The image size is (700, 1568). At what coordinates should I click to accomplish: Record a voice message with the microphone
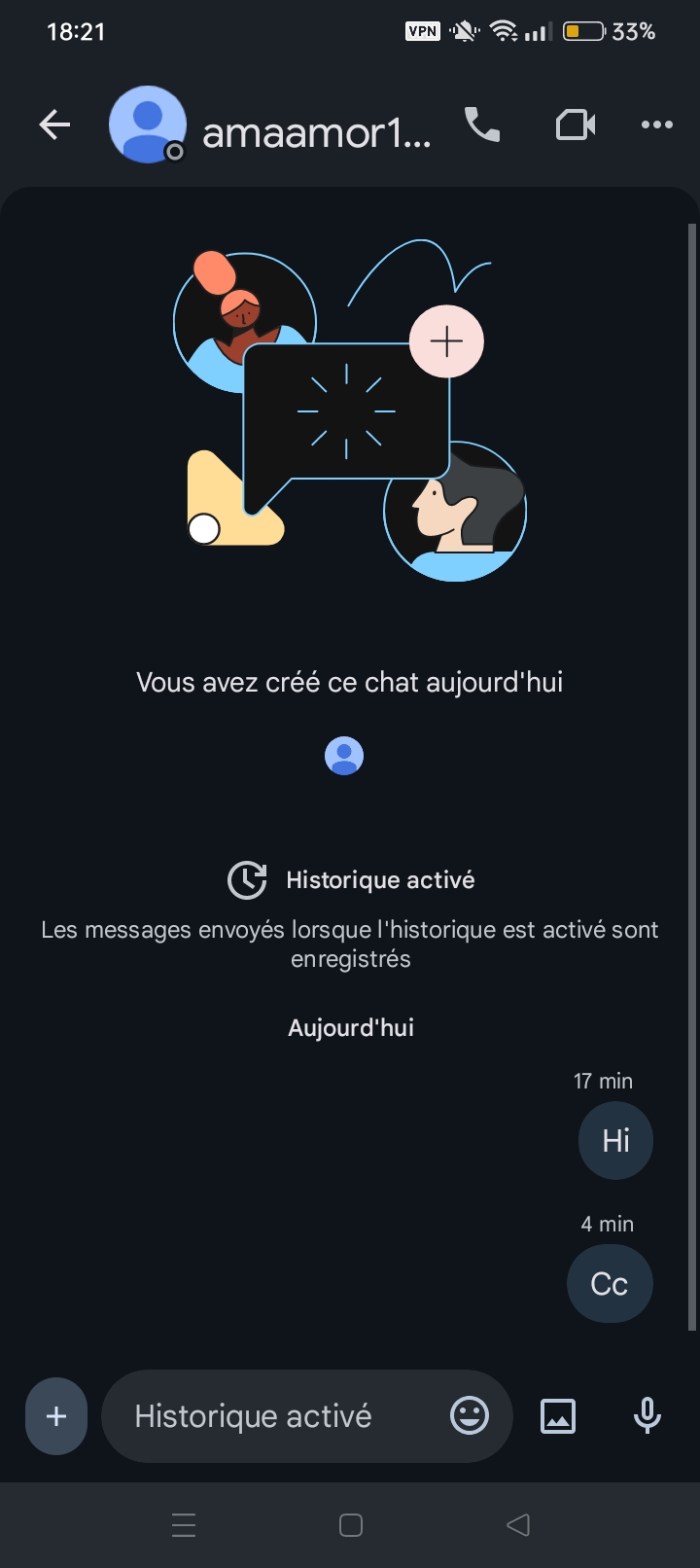[x=647, y=1416]
